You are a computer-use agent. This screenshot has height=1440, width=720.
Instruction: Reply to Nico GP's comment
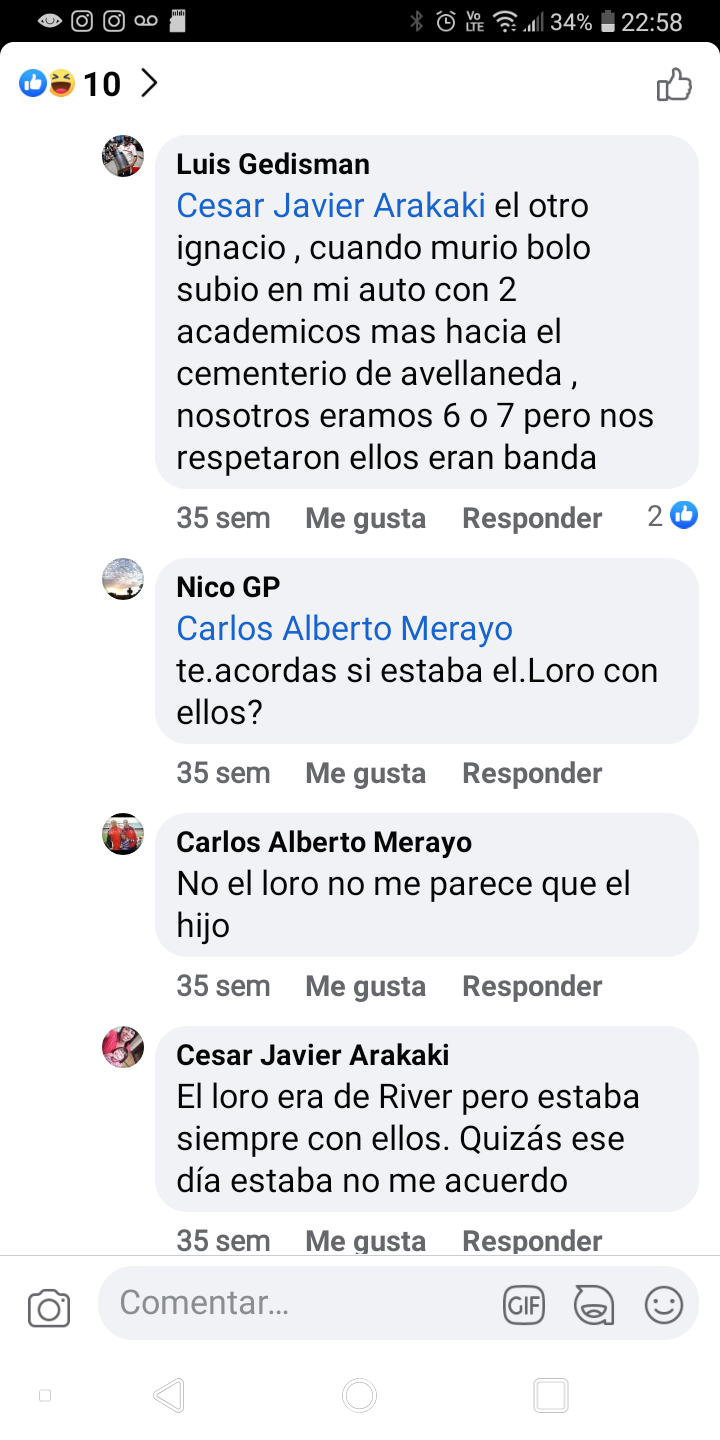coord(532,773)
